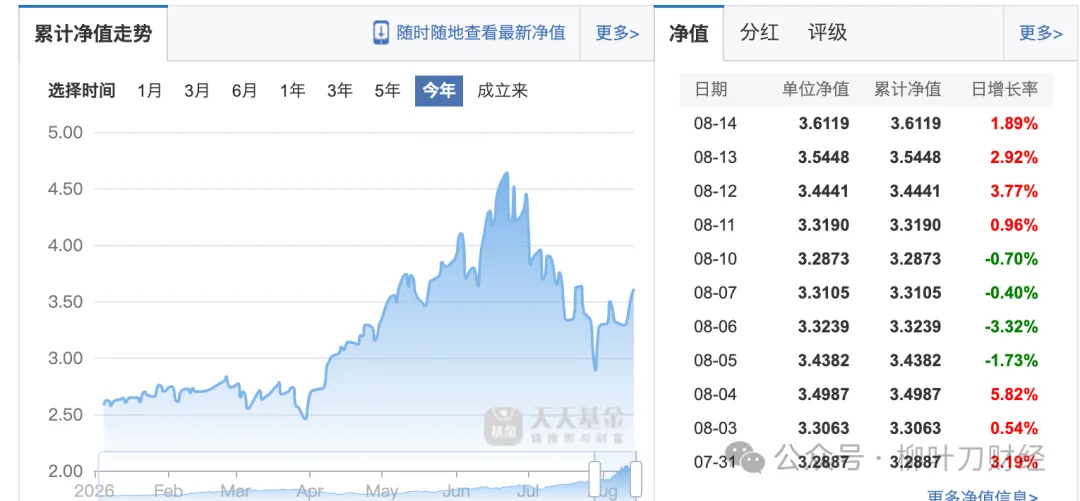Open 更多净值信息 link
Image resolution: width=1080 pixels, height=501 pixels.
982,495
